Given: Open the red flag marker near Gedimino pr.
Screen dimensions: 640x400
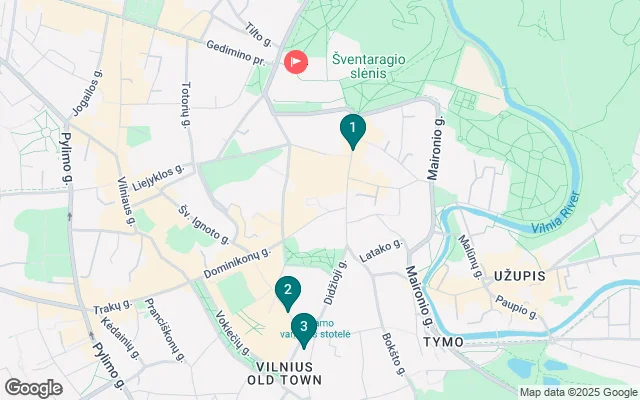Looking at the screenshot, I should (297, 62).
